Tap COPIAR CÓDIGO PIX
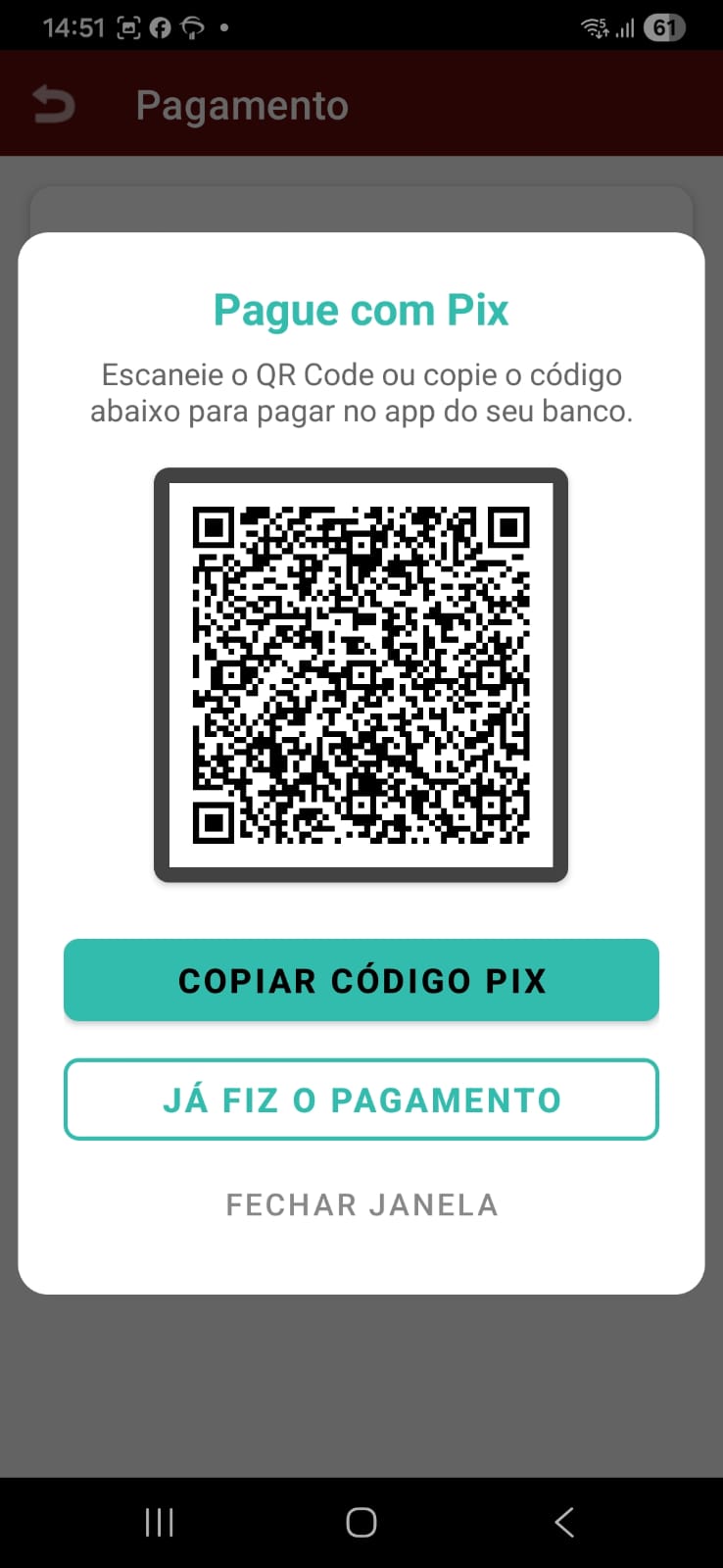 click(x=361, y=979)
